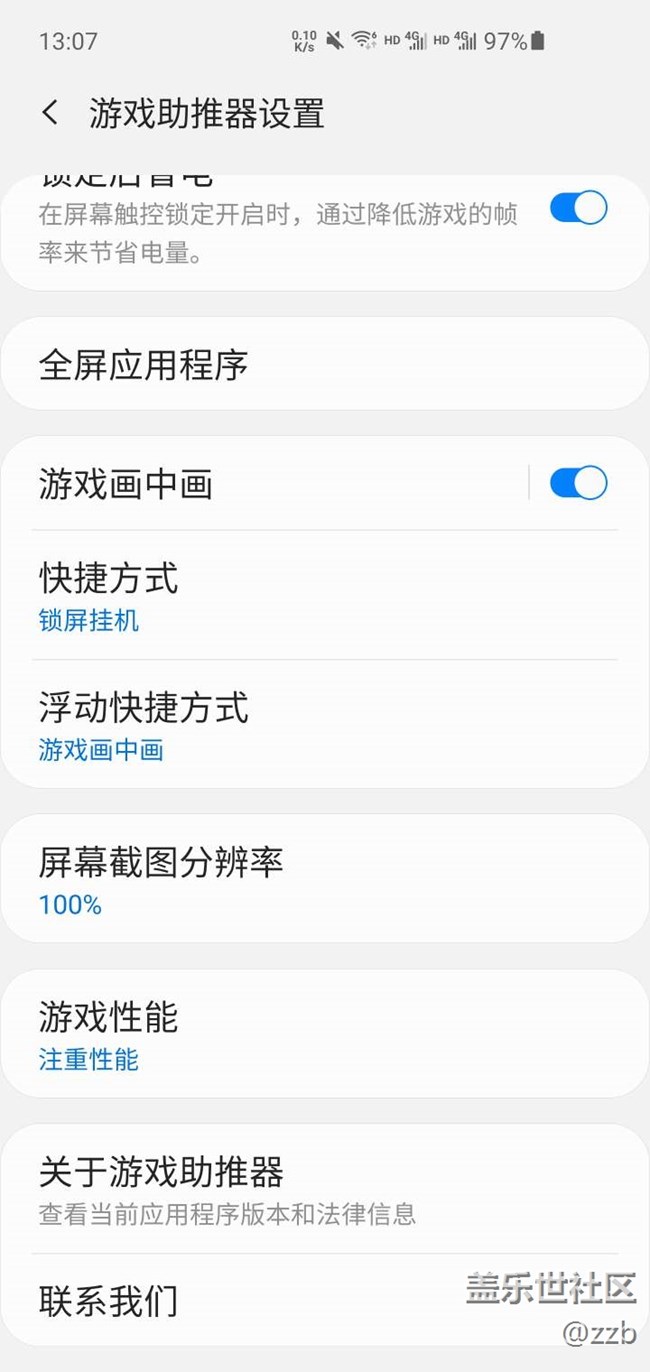650x1372 pixels.
Task: Open the 游戏画中画 settings row
Action: (270, 484)
